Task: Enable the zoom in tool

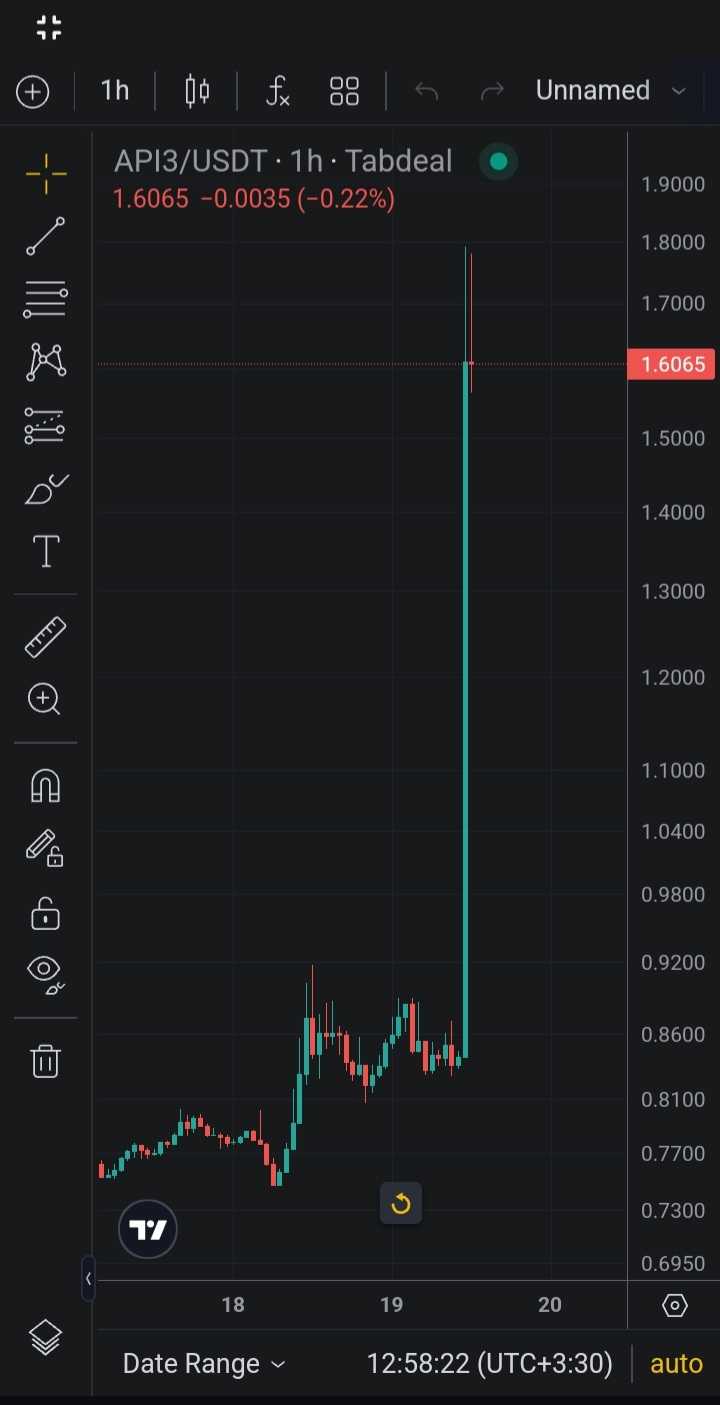Action: (46, 699)
